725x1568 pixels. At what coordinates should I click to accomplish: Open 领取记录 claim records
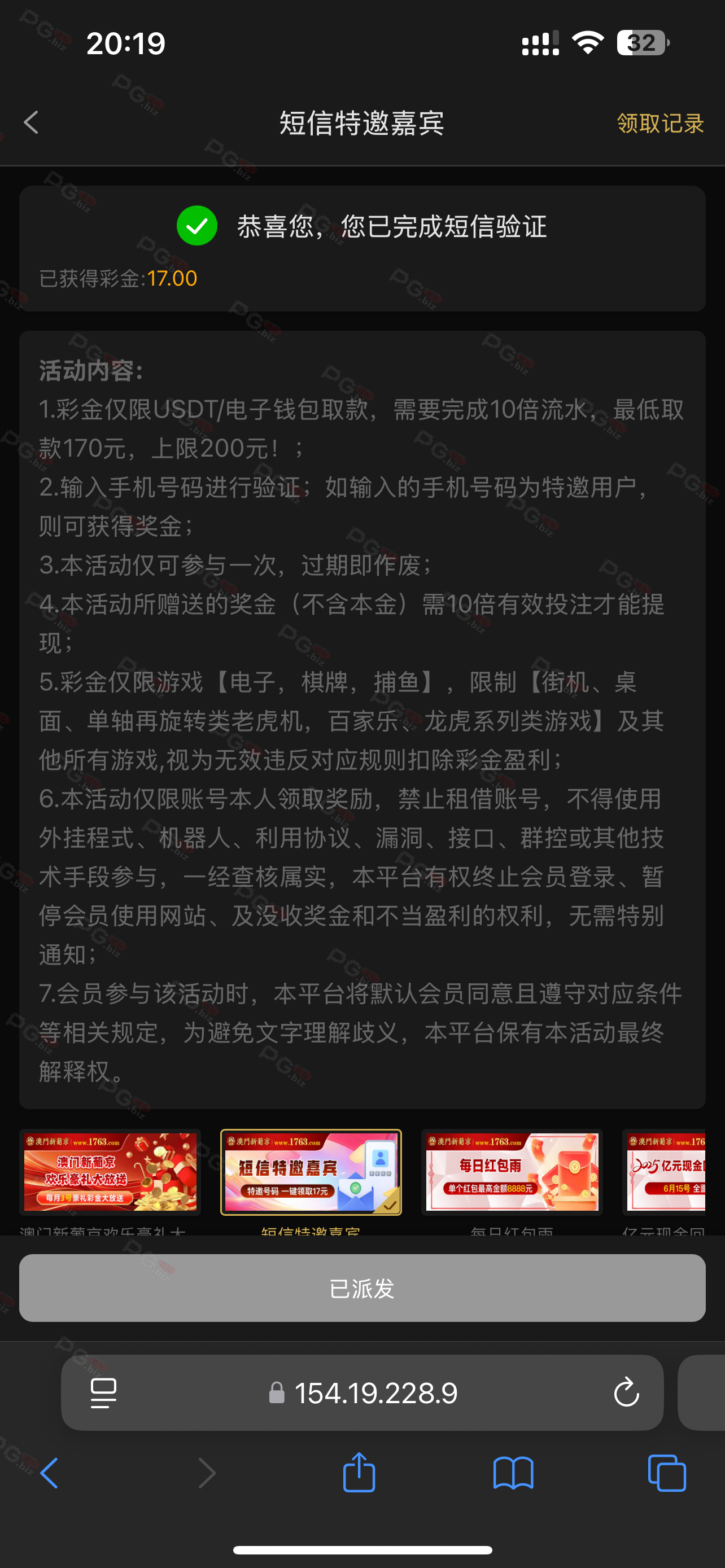(x=661, y=123)
